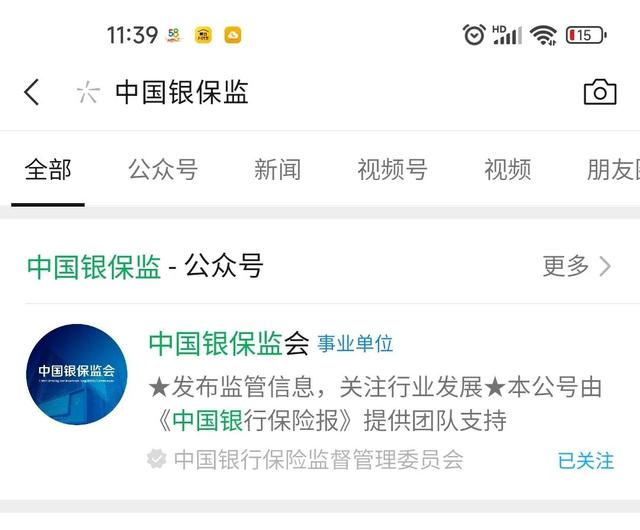Switch to the 全部 tab
The image size is (640, 530).
[48, 170]
